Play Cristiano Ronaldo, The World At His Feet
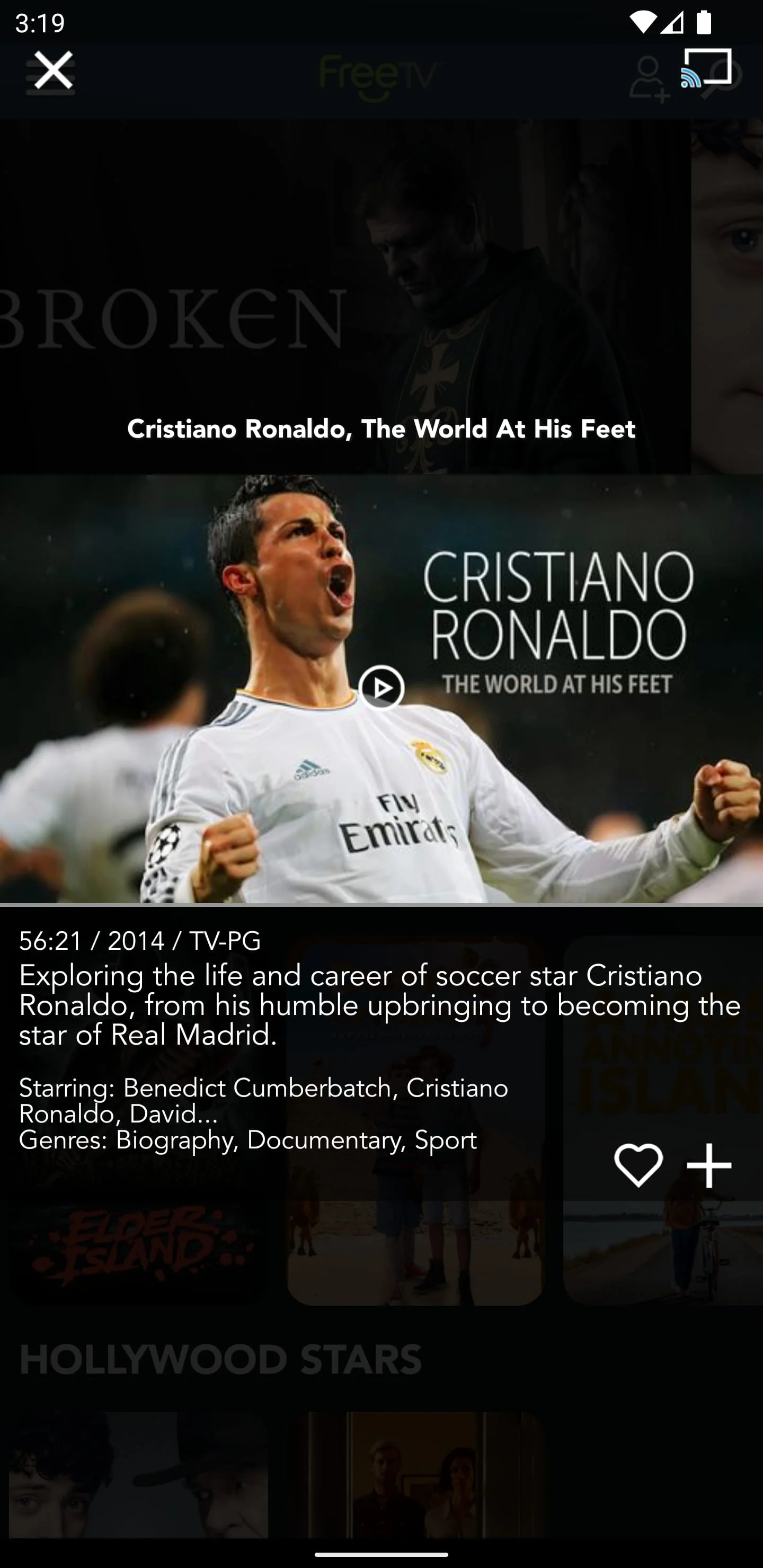 tap(381, 689)
